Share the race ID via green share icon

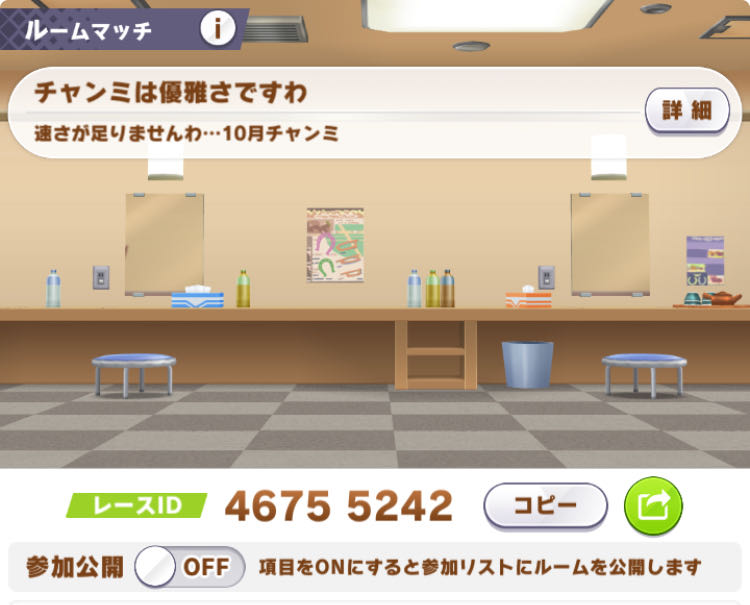(x=652, y=506)
